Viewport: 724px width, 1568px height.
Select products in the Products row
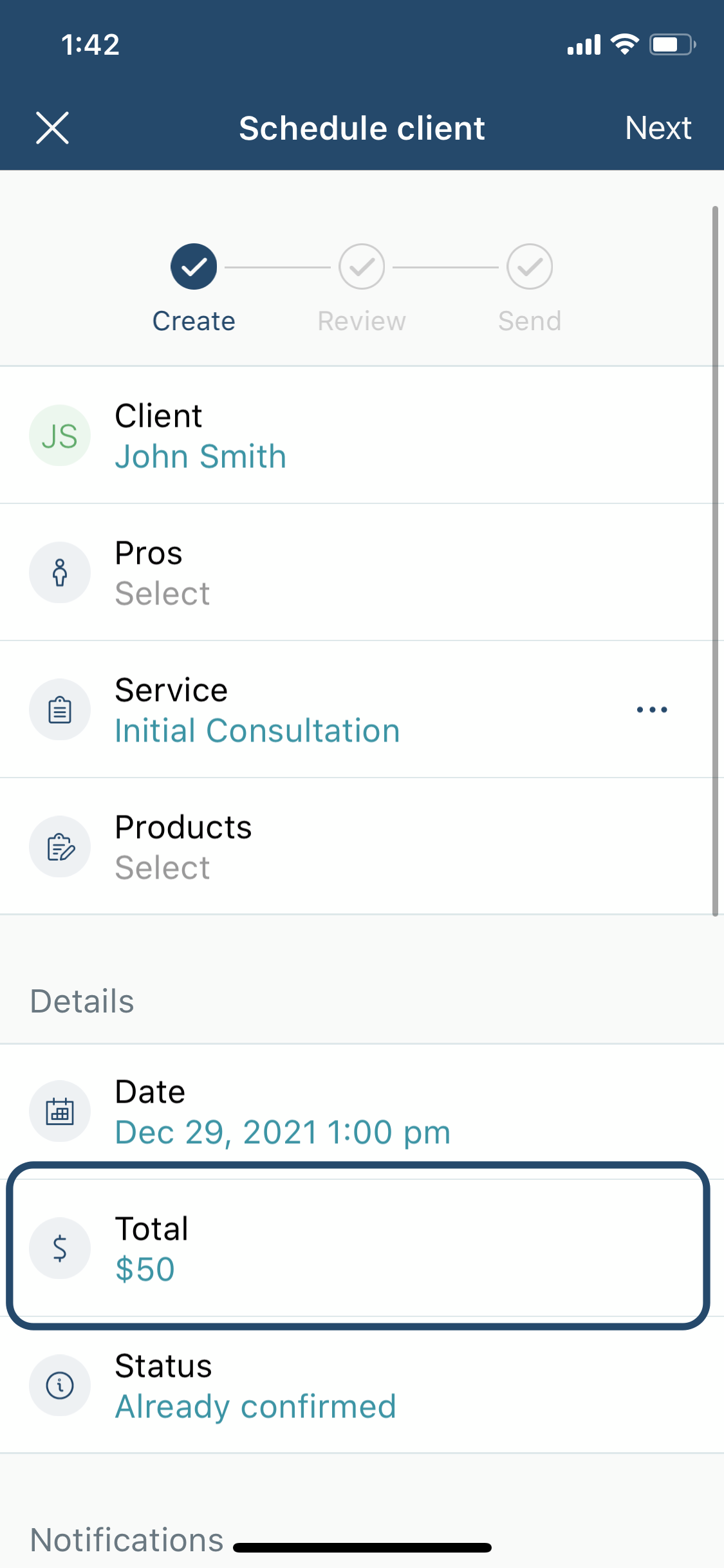[x=362, y=847]
